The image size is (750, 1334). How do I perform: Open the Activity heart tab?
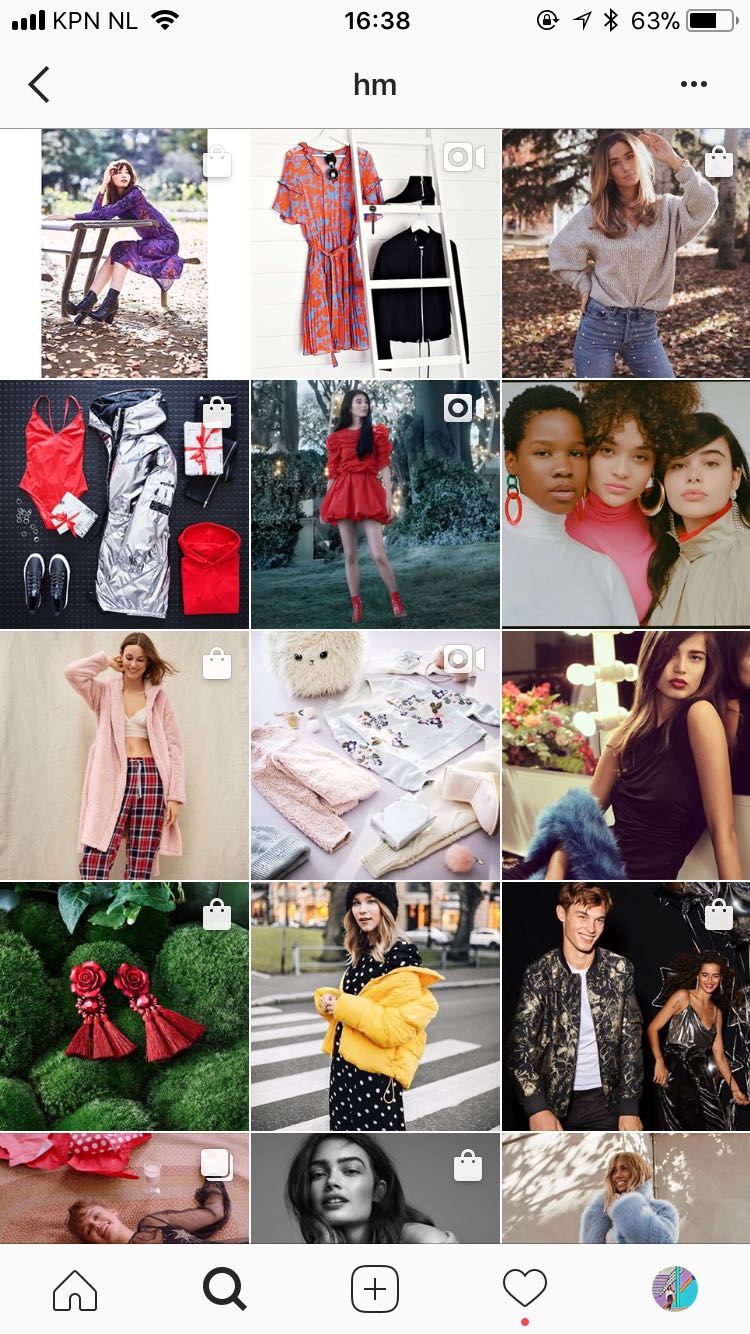coord(525,1289)
